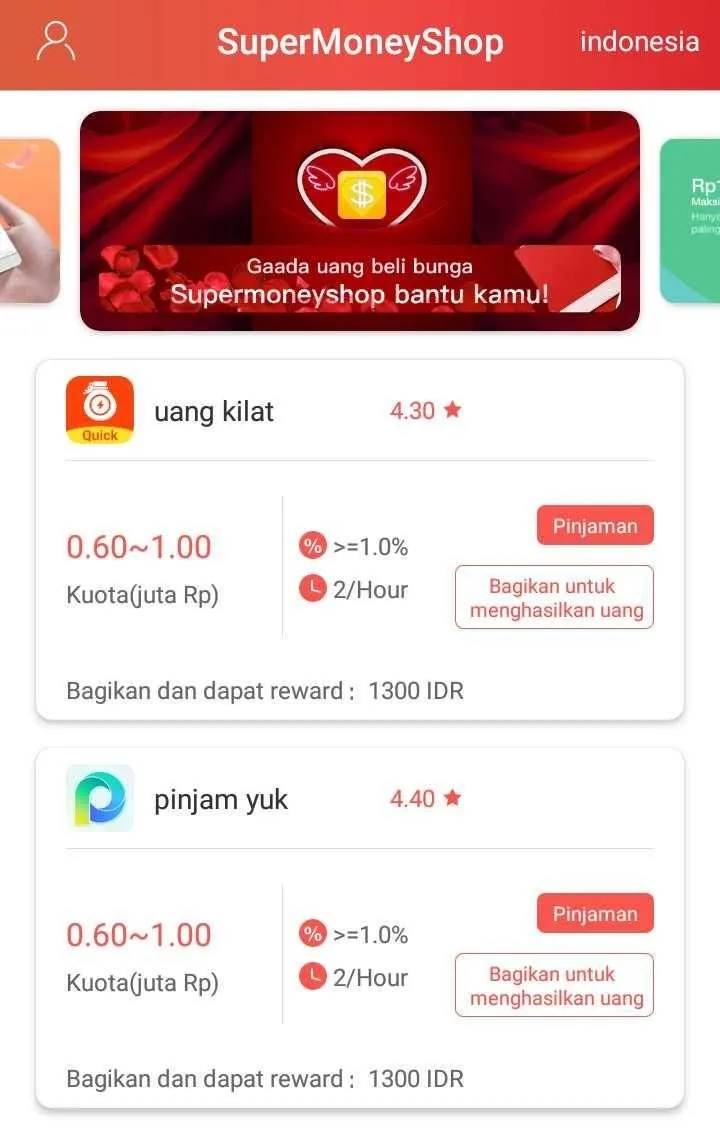View pinjam yuk loan details
Image resolution: width=720 pixels, height=1129 pixels.
(220, 799)
